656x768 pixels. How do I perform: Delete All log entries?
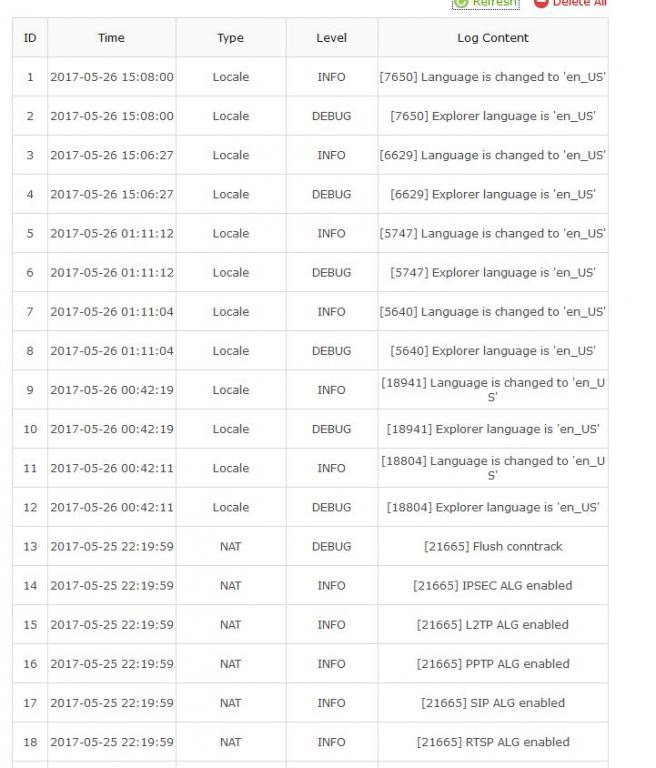click(570, 4)
